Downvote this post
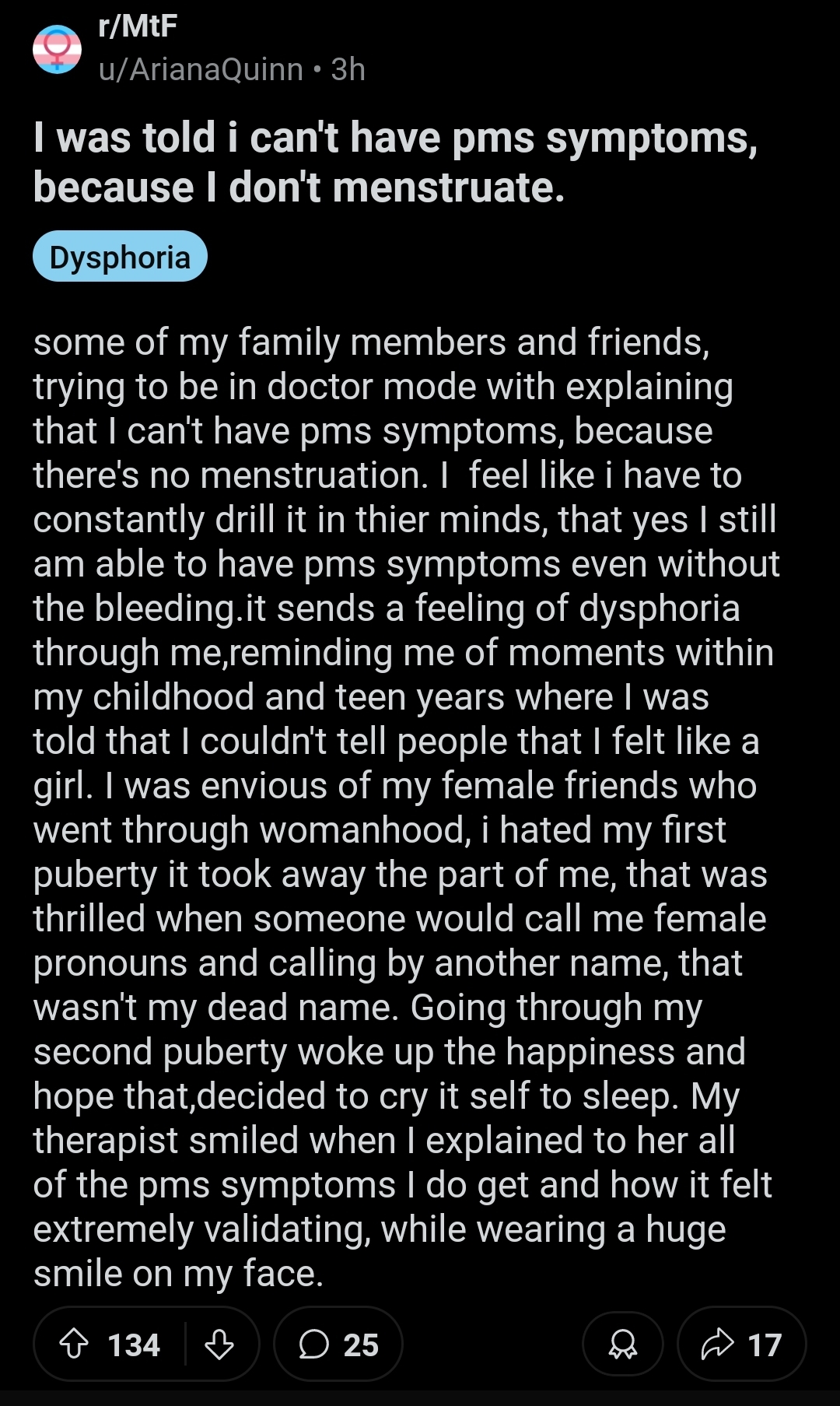The height and width of the screenshot is (1406, 840). pos(219,1345)
